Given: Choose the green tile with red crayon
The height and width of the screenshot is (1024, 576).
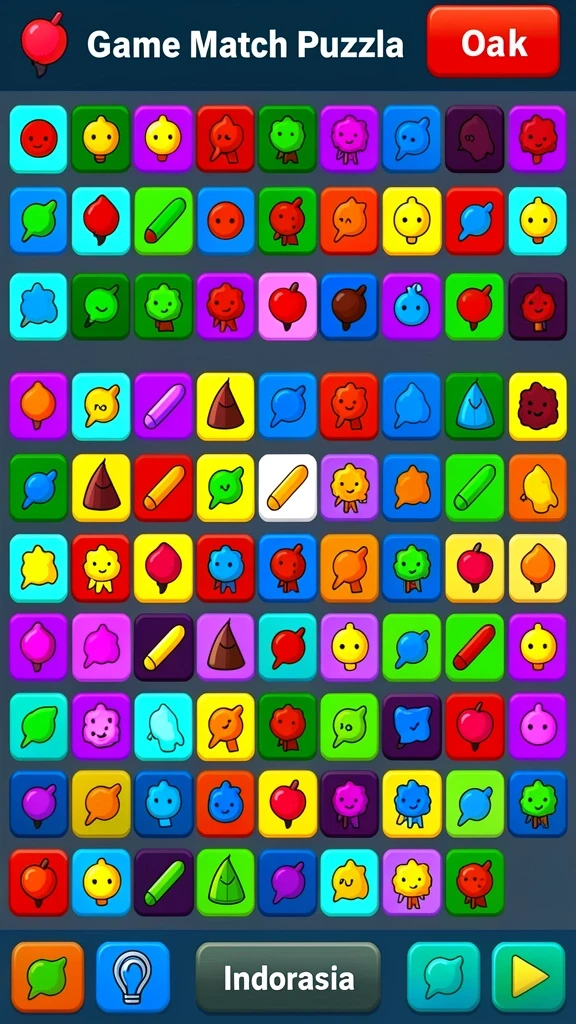Looking at the screenshot, I should pos(475,647).
